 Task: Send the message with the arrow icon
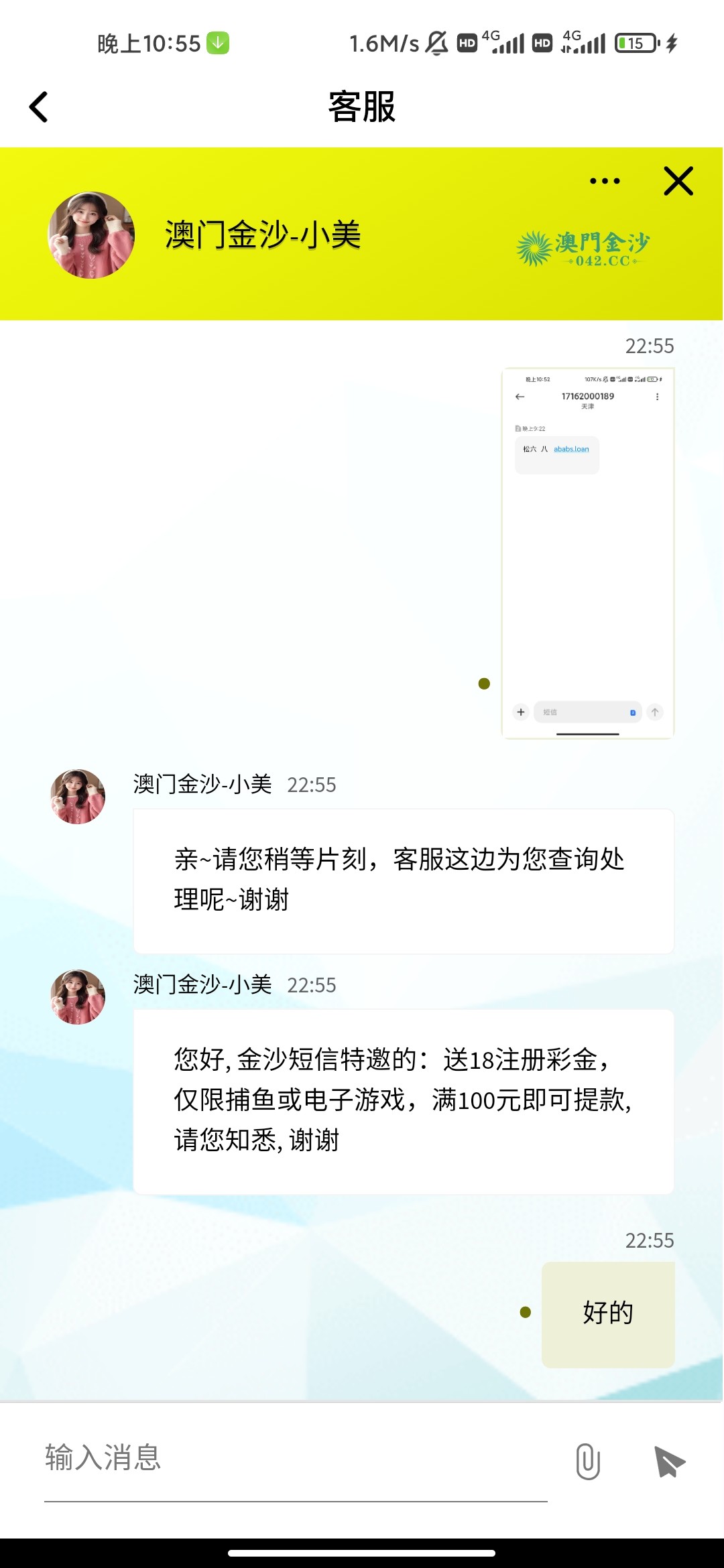tap(669, 1461)
